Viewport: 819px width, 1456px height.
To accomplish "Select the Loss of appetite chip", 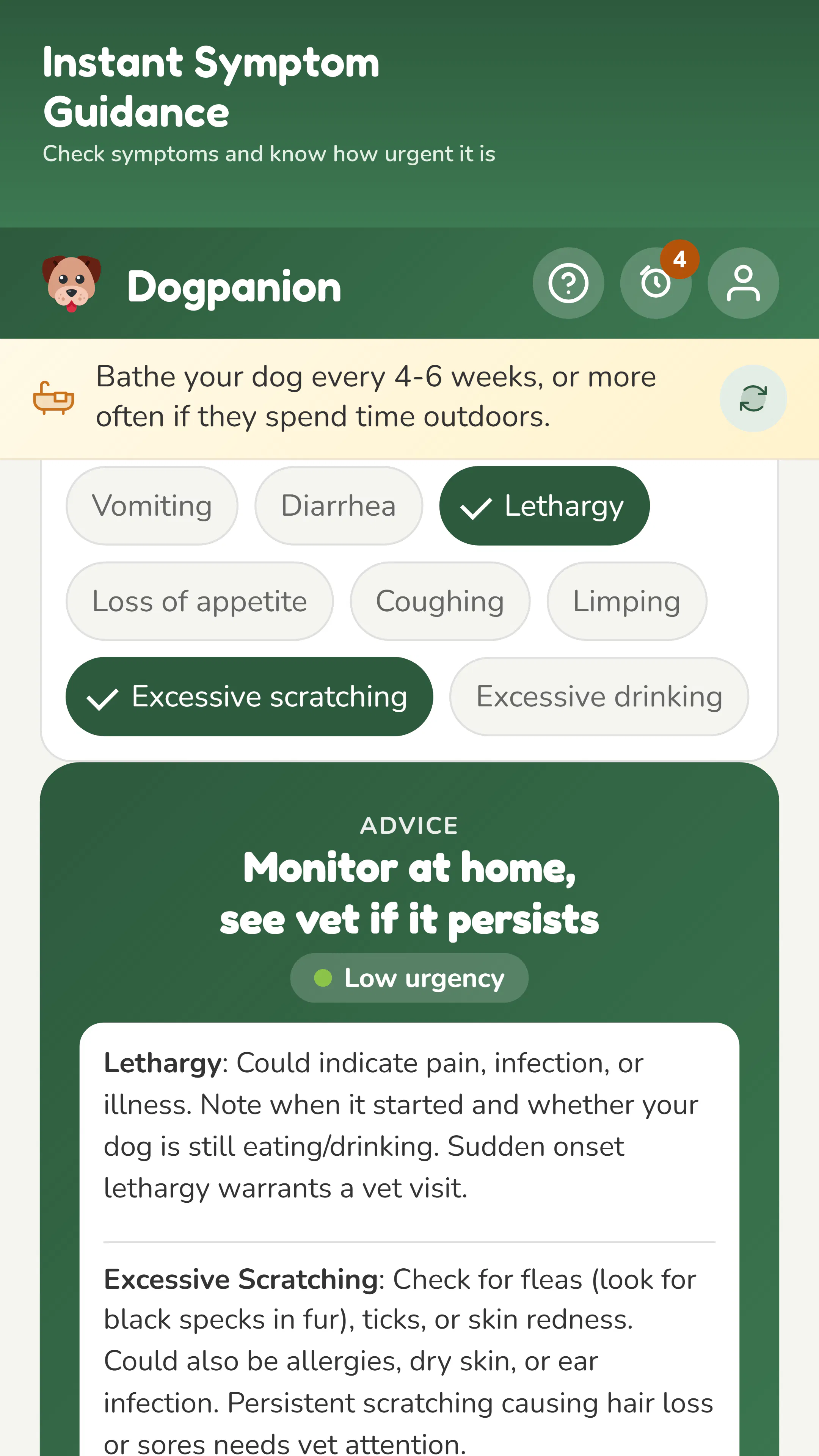I will click(x=199, y=601).
